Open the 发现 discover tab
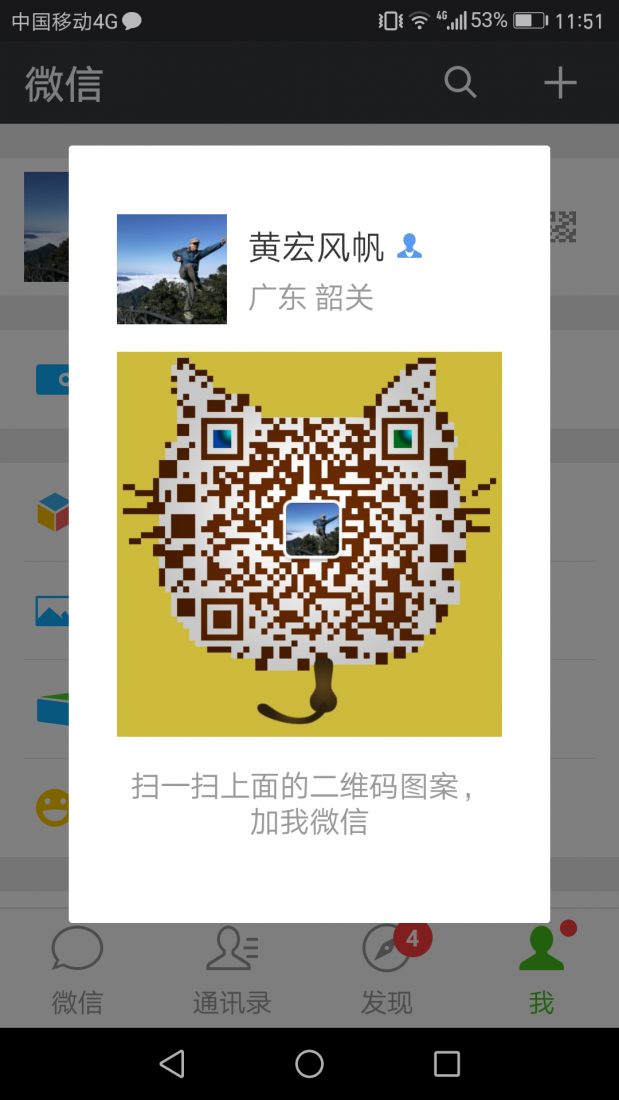The image size is (619, 1100). [387, 969]
